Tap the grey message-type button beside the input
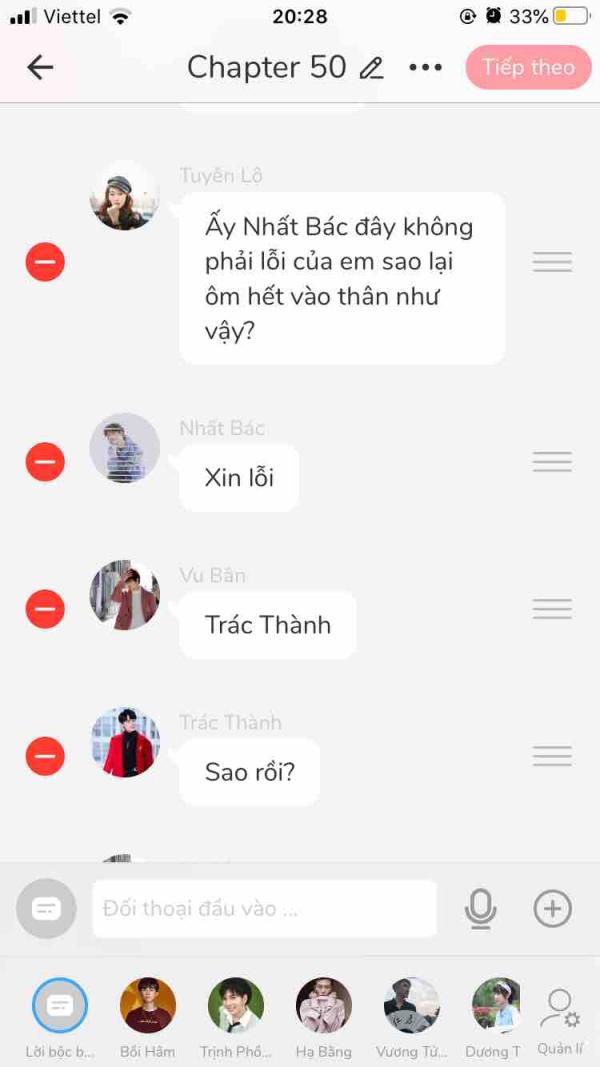The width and height of the screenshot is (600, 1067). 46,908
